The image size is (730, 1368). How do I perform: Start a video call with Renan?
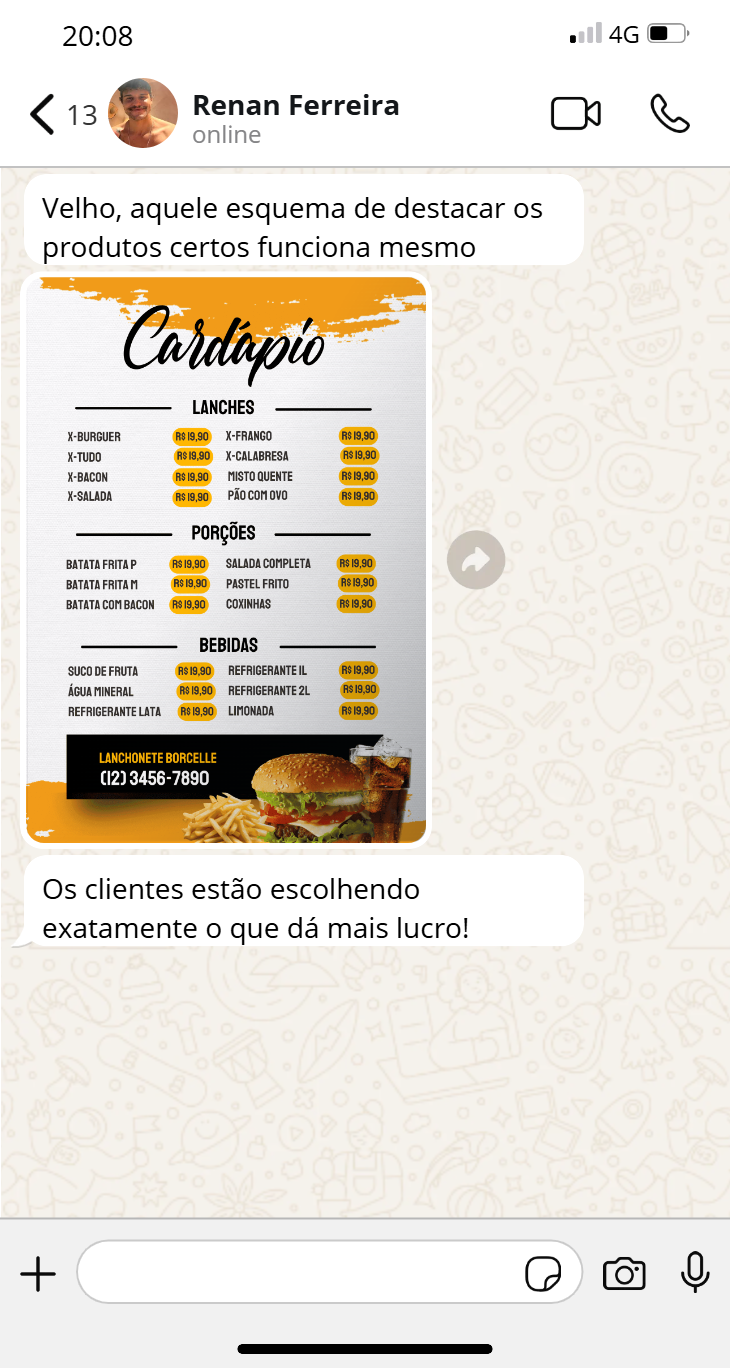(576, 114)
